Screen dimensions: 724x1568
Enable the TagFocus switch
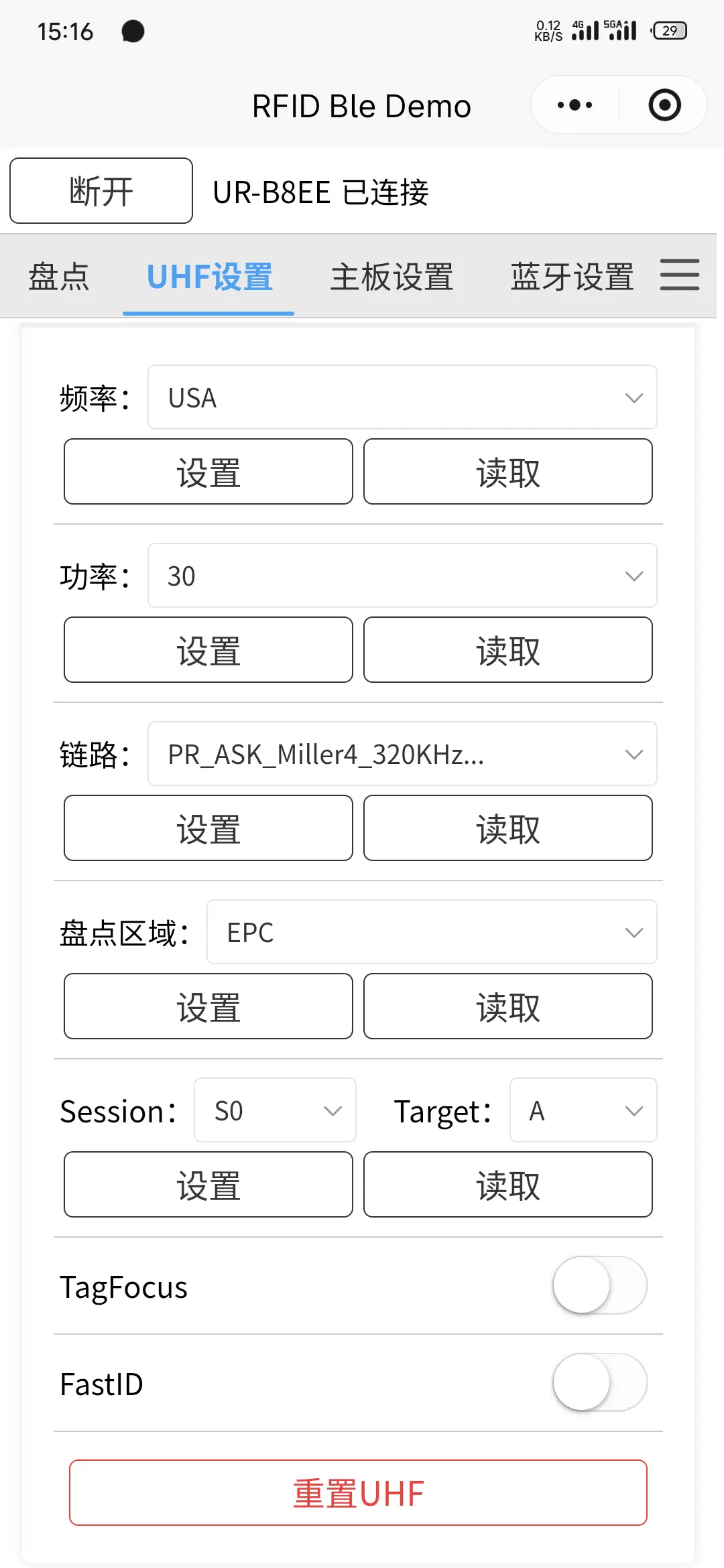coord(599,1285)
